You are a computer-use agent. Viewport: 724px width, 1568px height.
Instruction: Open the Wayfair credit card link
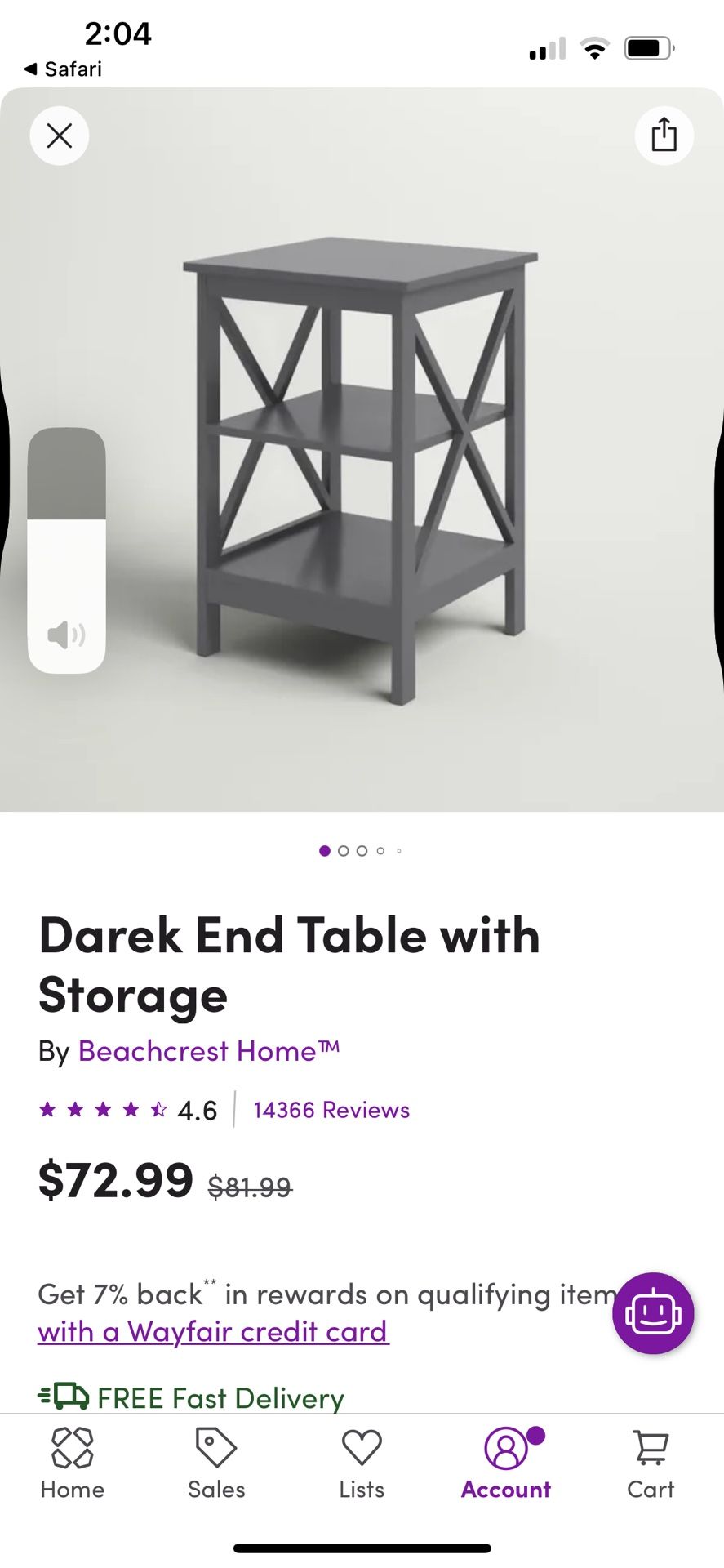(213, 1332)
